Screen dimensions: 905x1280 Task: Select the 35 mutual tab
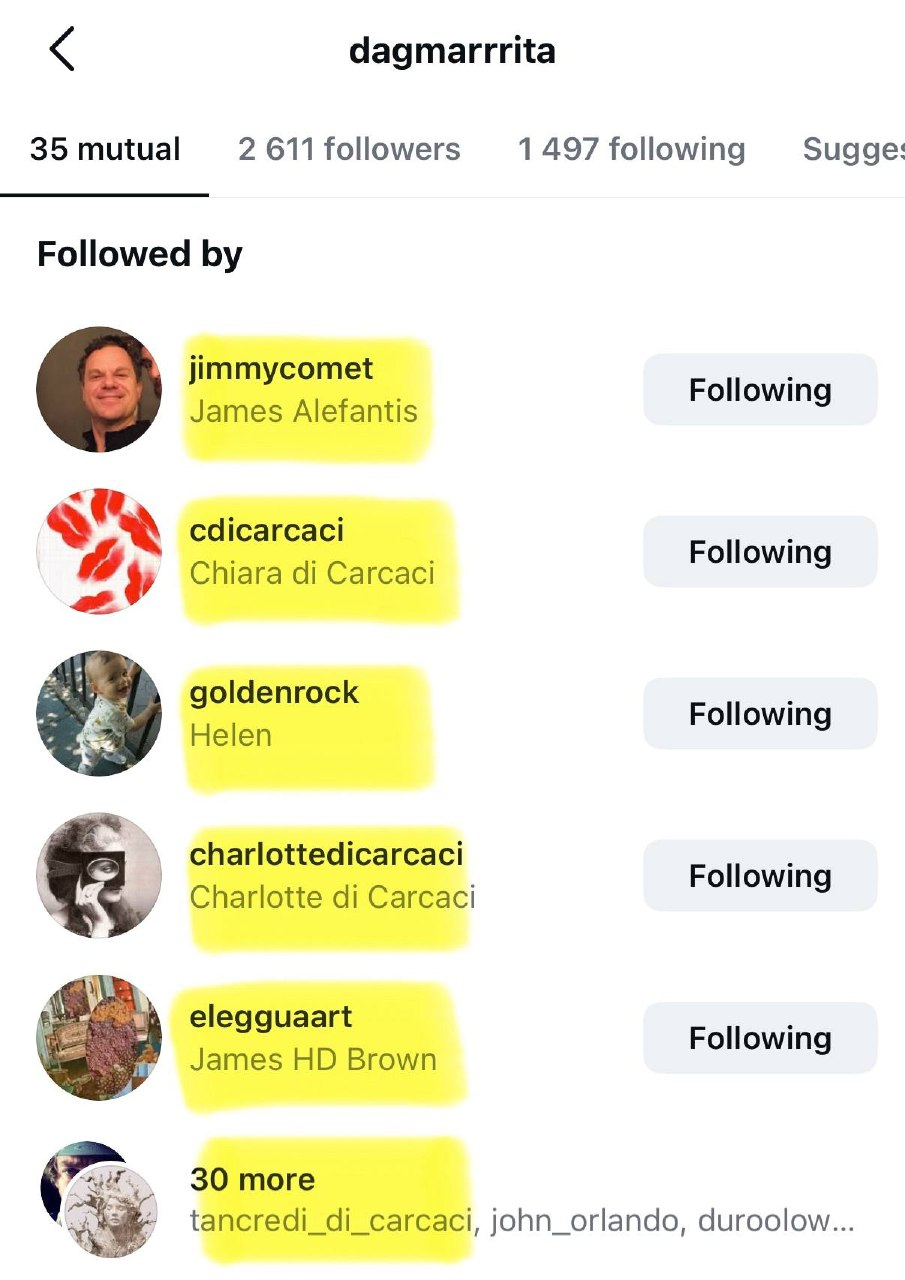tap(105, 150)
